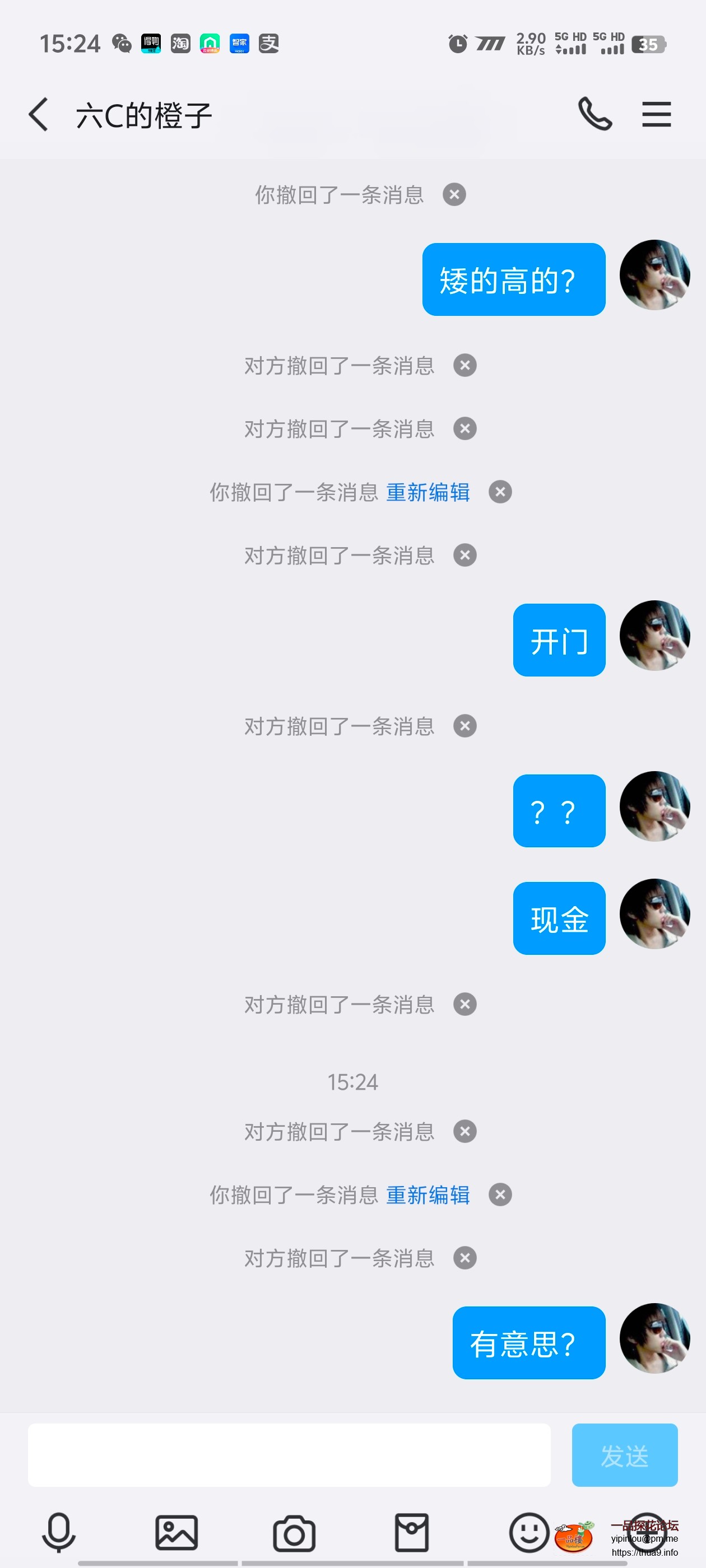
Task: Dismiss the withdrawn notice above 开门 bubble
Action: pos(464,554)
